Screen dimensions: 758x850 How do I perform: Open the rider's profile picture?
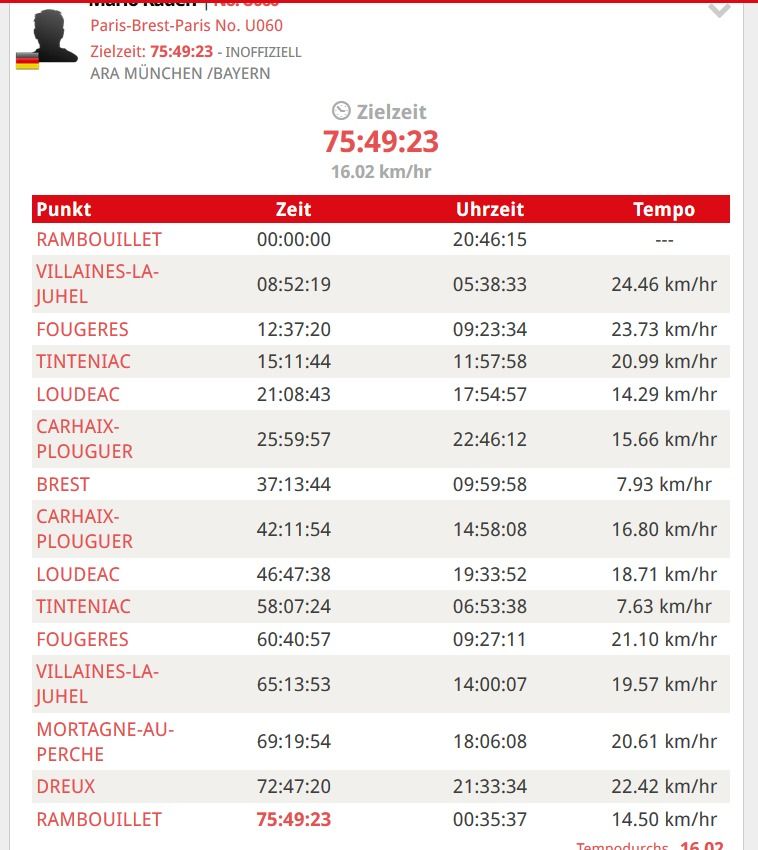click(52, 36)
